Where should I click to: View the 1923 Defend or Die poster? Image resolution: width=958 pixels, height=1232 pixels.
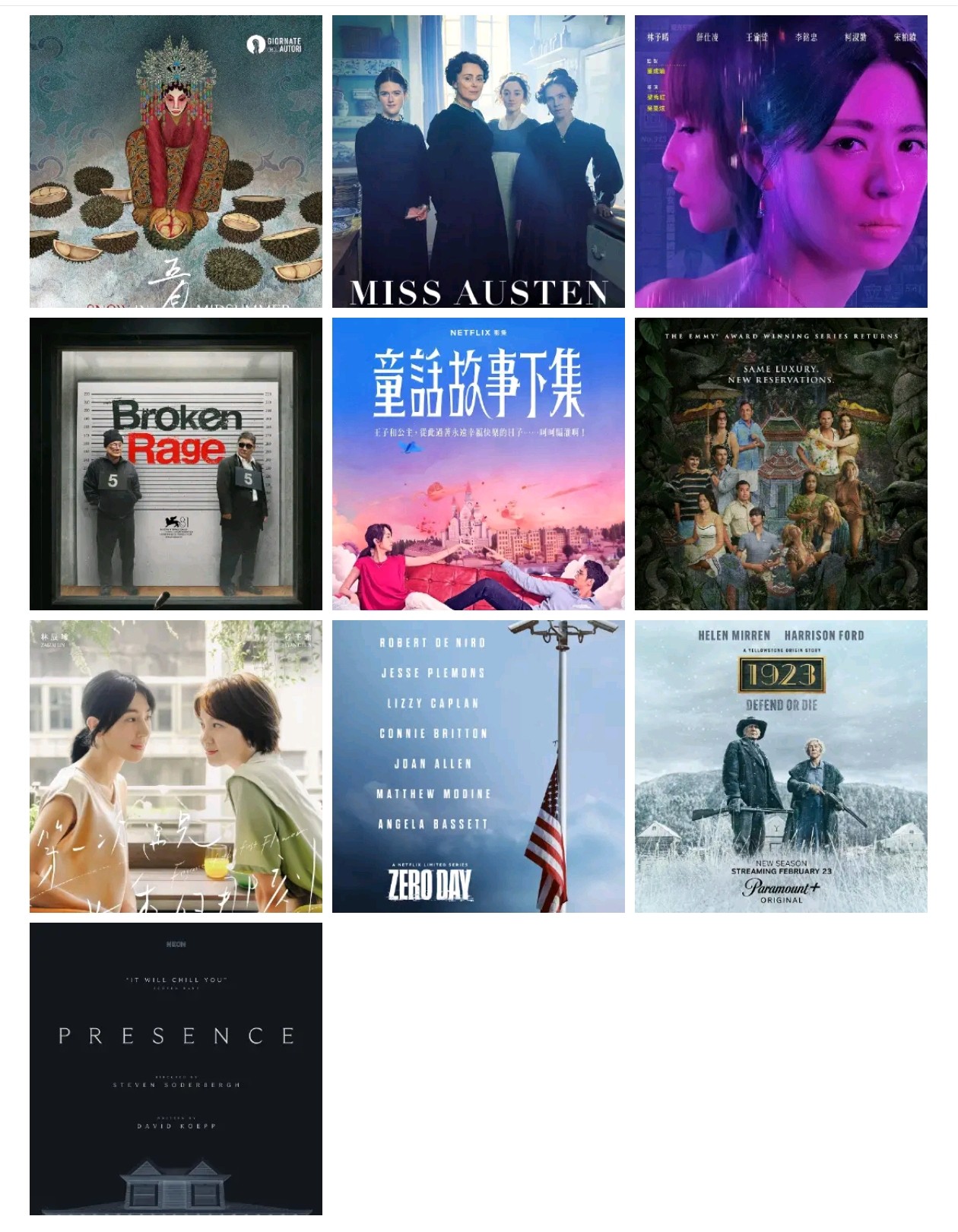pos(781,766)
